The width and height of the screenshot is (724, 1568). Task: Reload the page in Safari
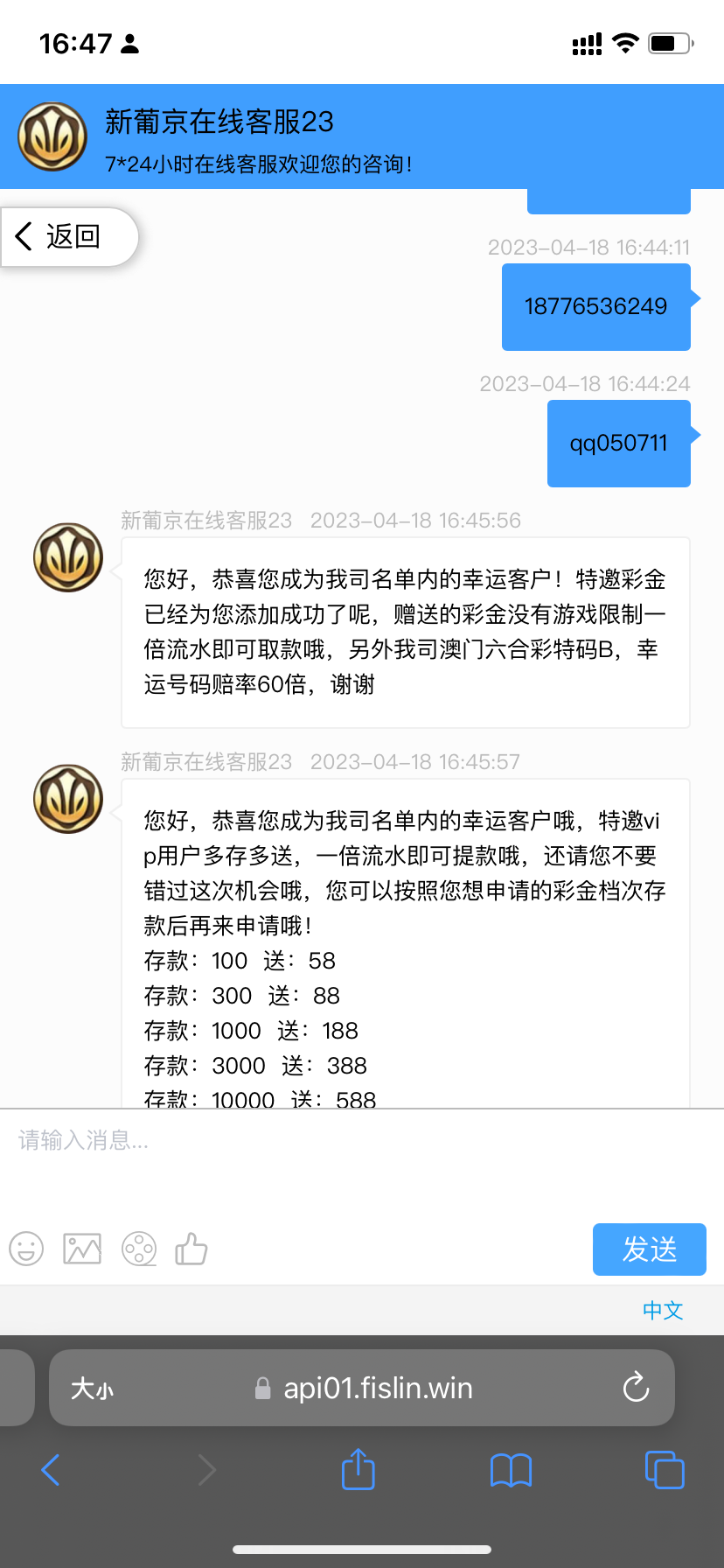click(x=636, y=1387)
